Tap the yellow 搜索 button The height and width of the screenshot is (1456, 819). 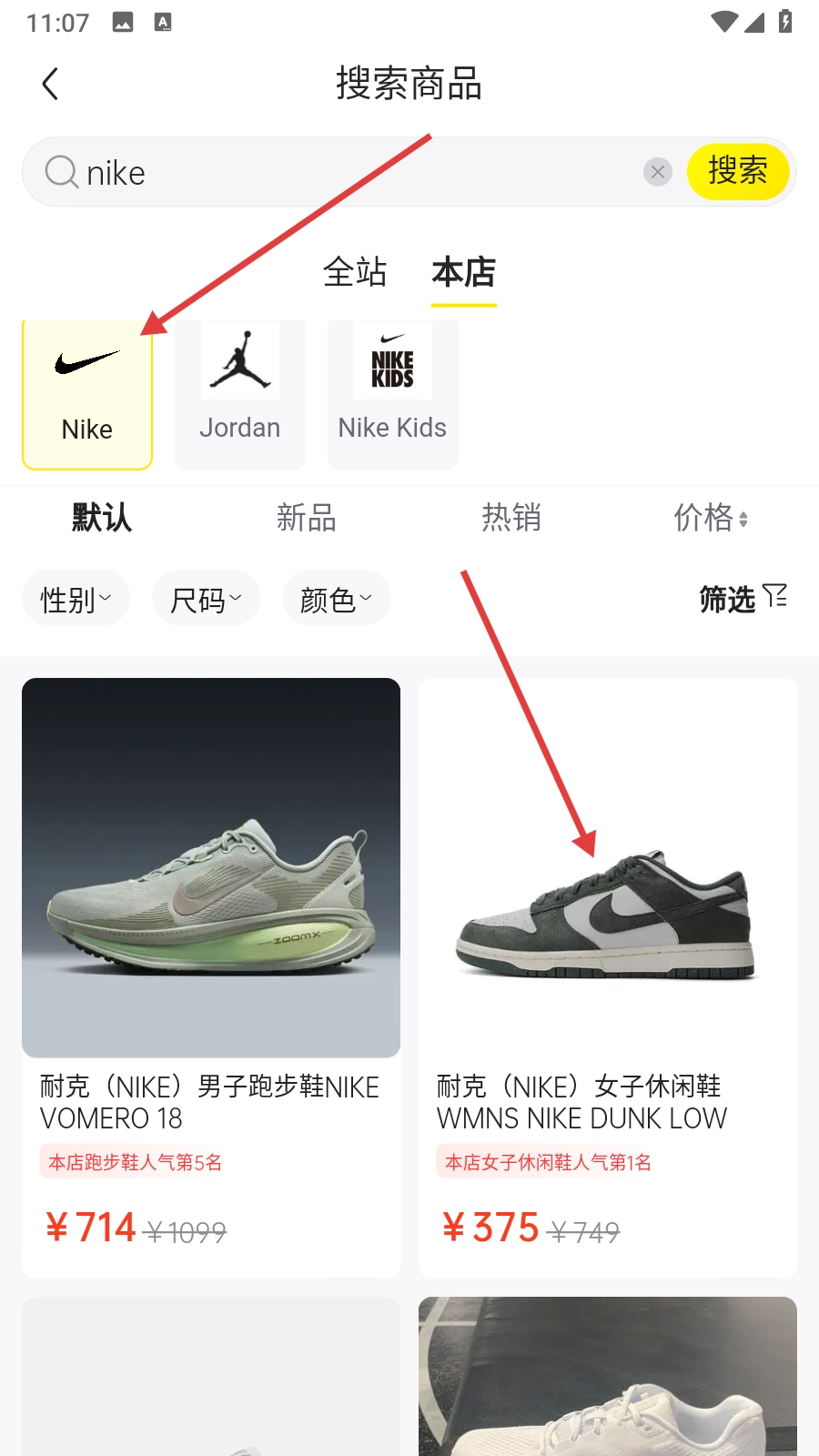[737, 172]
